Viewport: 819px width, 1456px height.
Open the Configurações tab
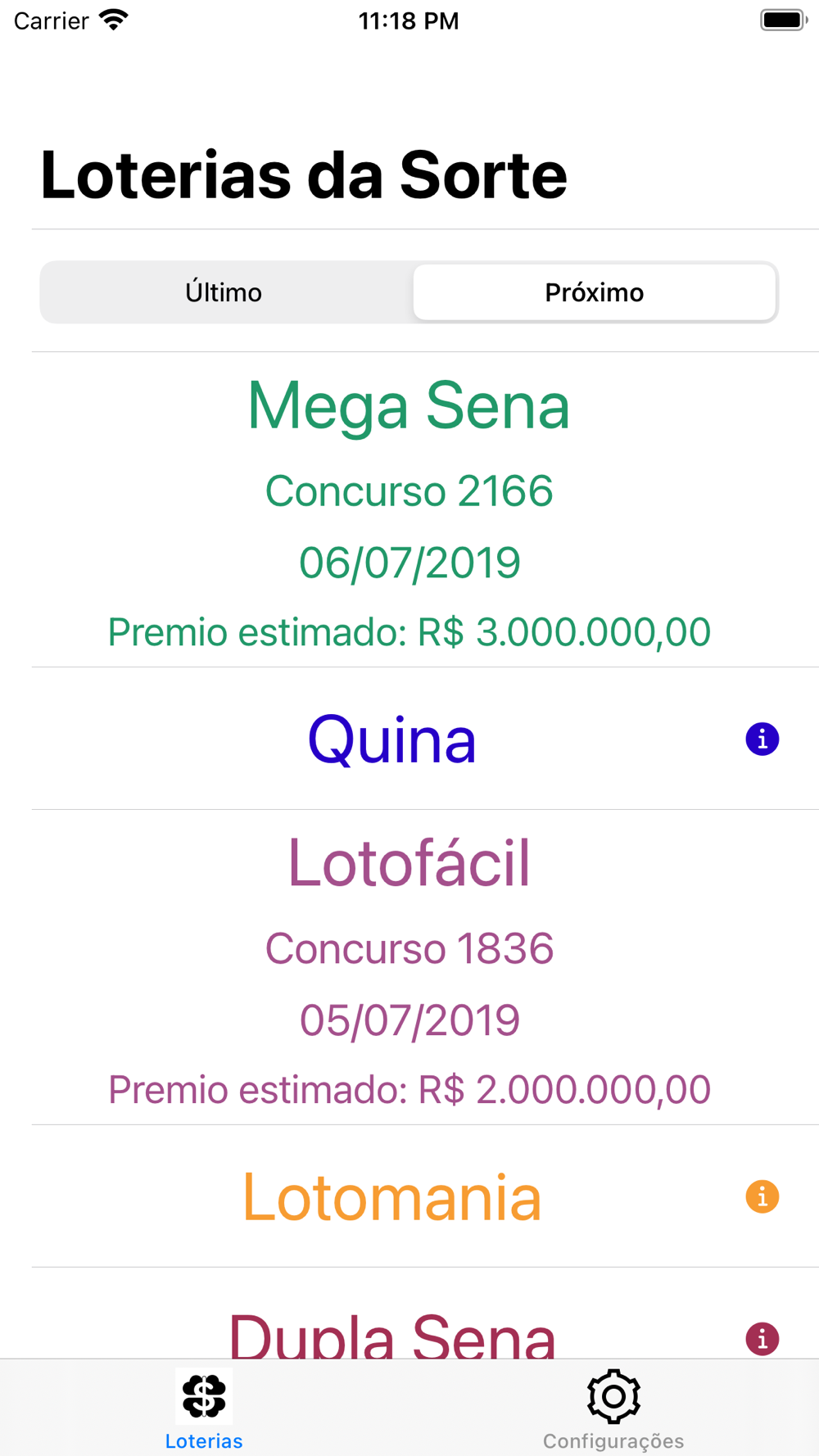[x=613, y=1409]
